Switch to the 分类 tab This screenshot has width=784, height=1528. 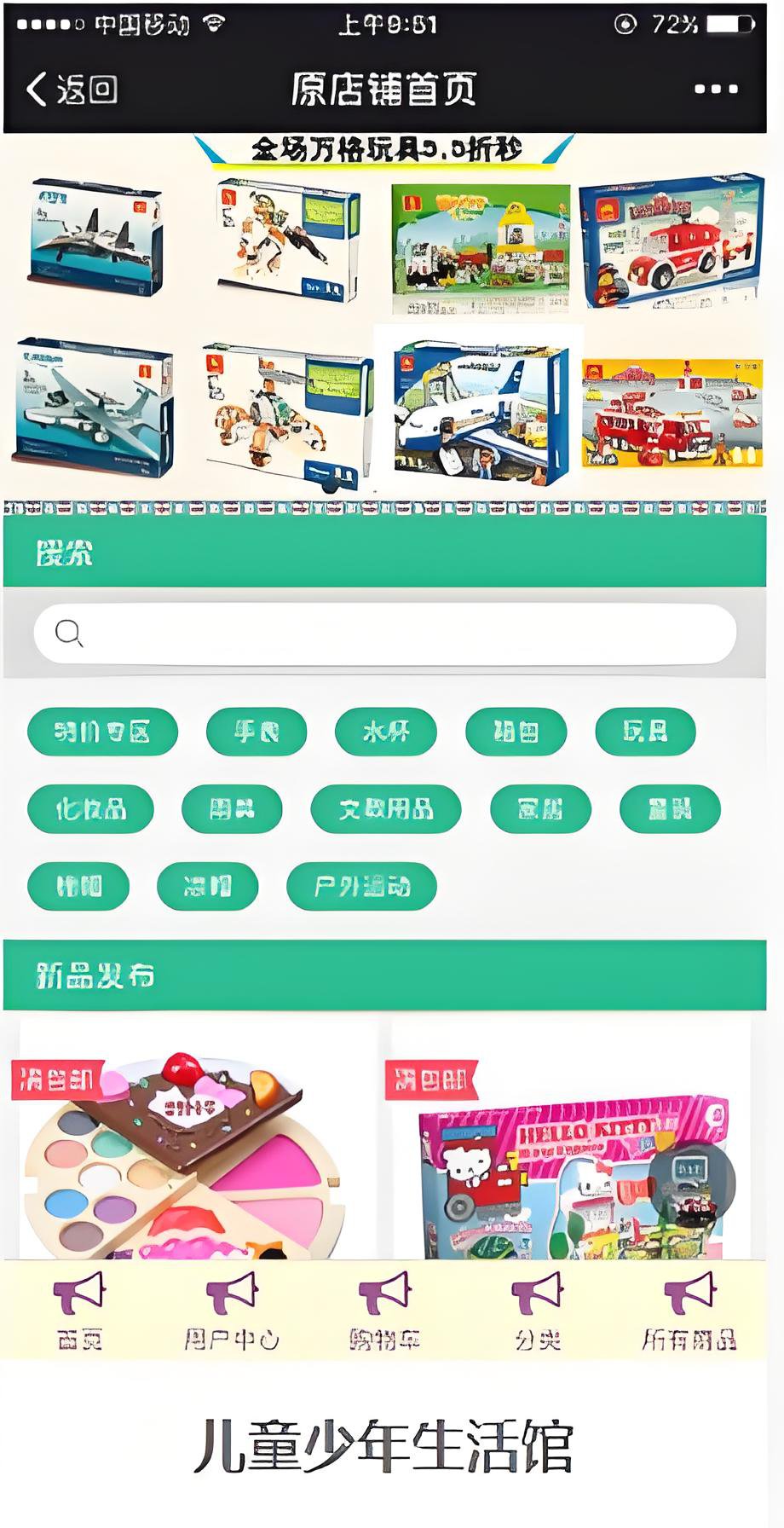537,1311
